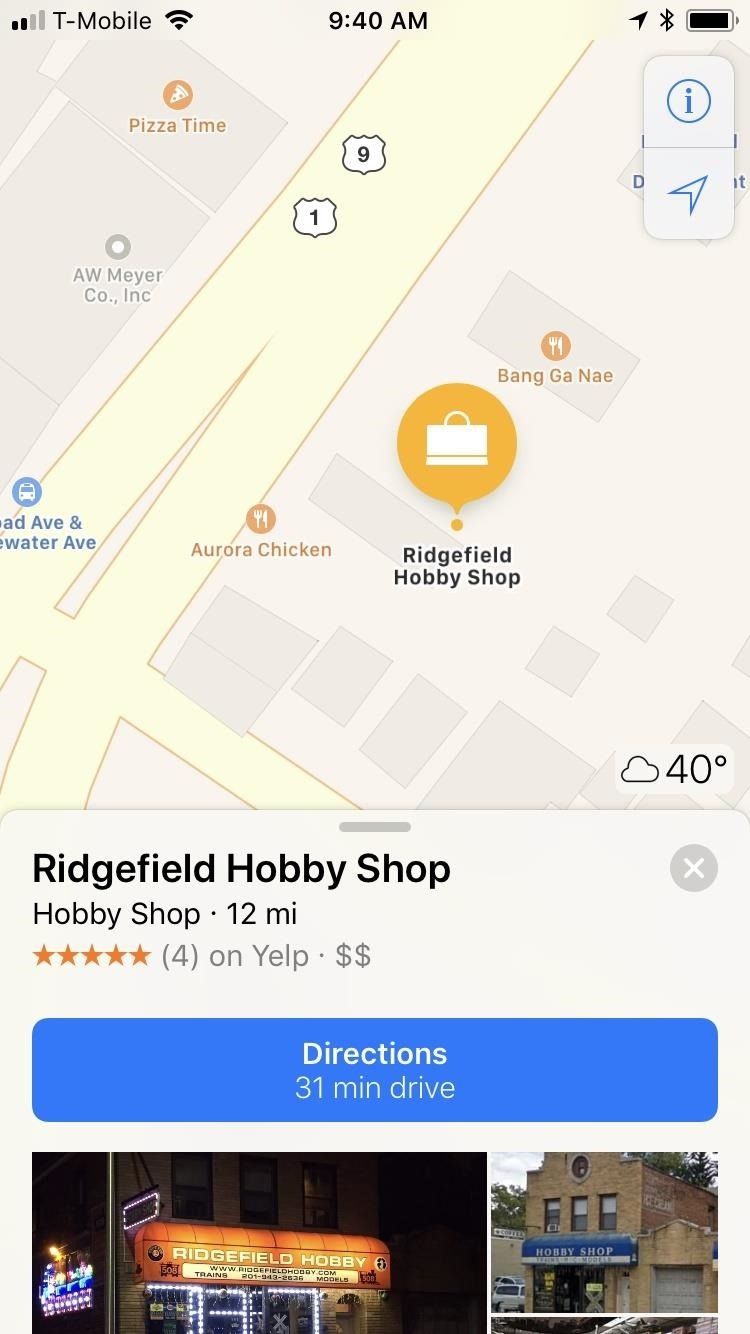The width and height of the screenshot is (750, 1334).
Task: Tap the current location arrow icon
Action: (x=687, y=198)
